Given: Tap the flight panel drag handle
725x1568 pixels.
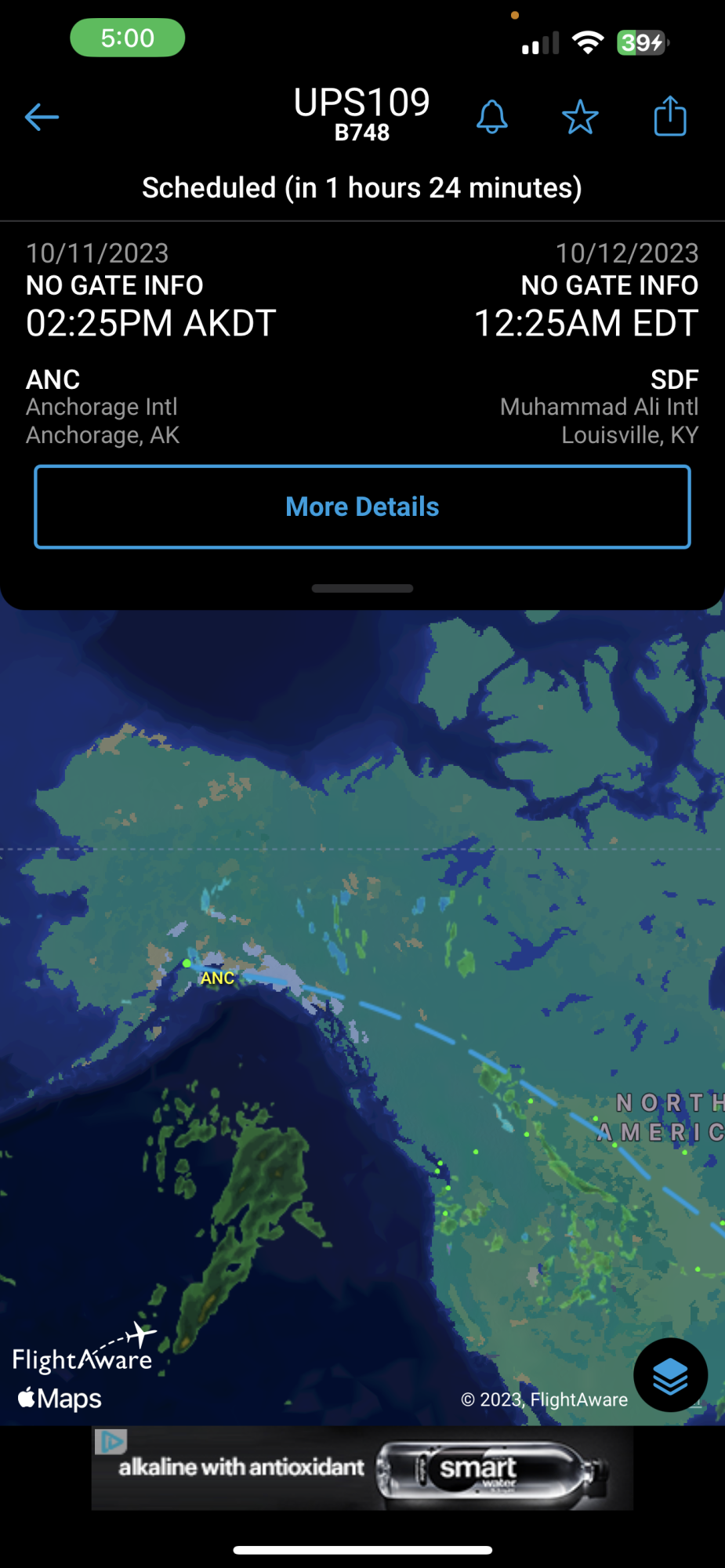Looking at the screenshot, I should coord(362,588).
